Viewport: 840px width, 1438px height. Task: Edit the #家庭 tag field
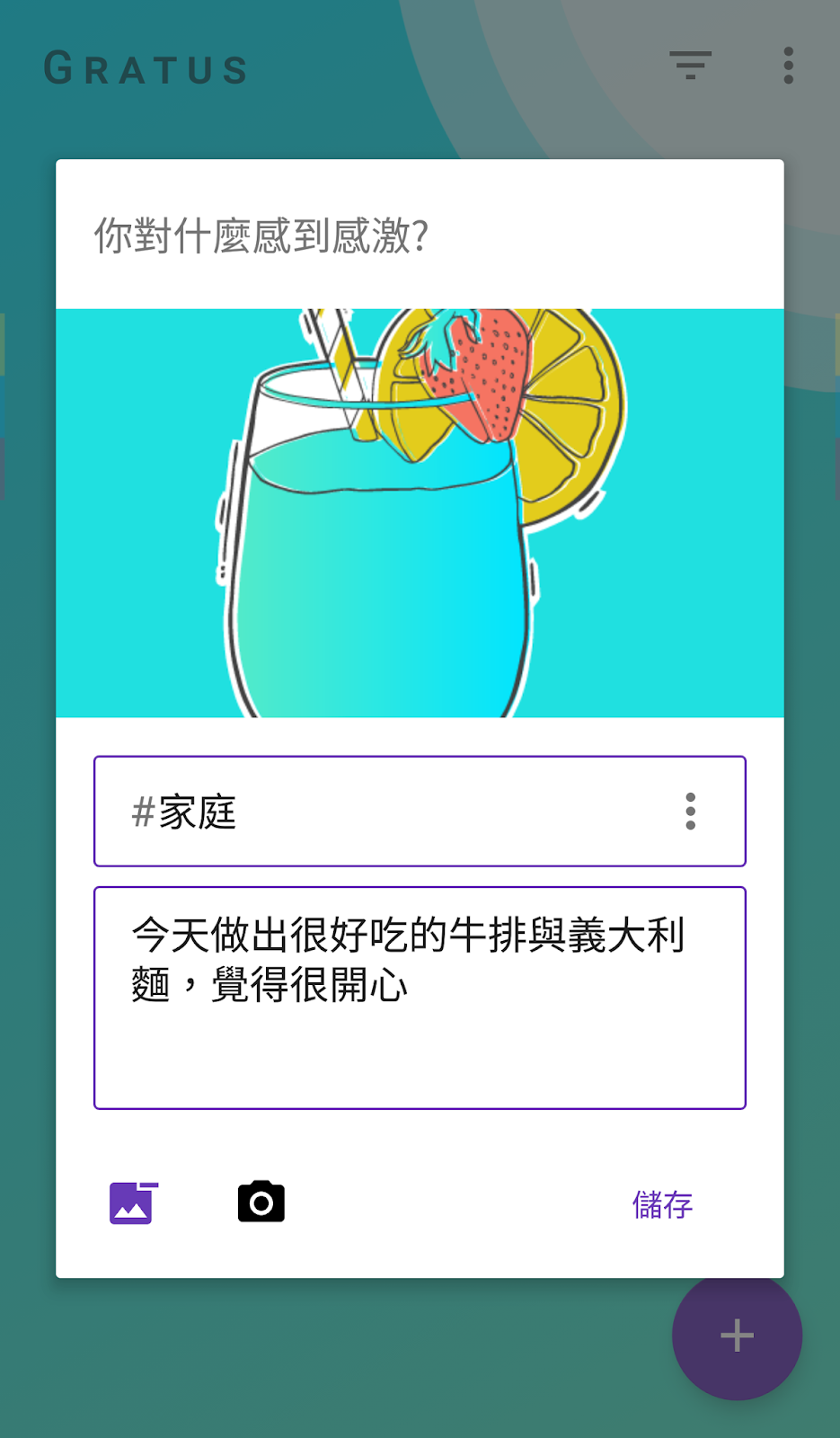pos(420,812)
